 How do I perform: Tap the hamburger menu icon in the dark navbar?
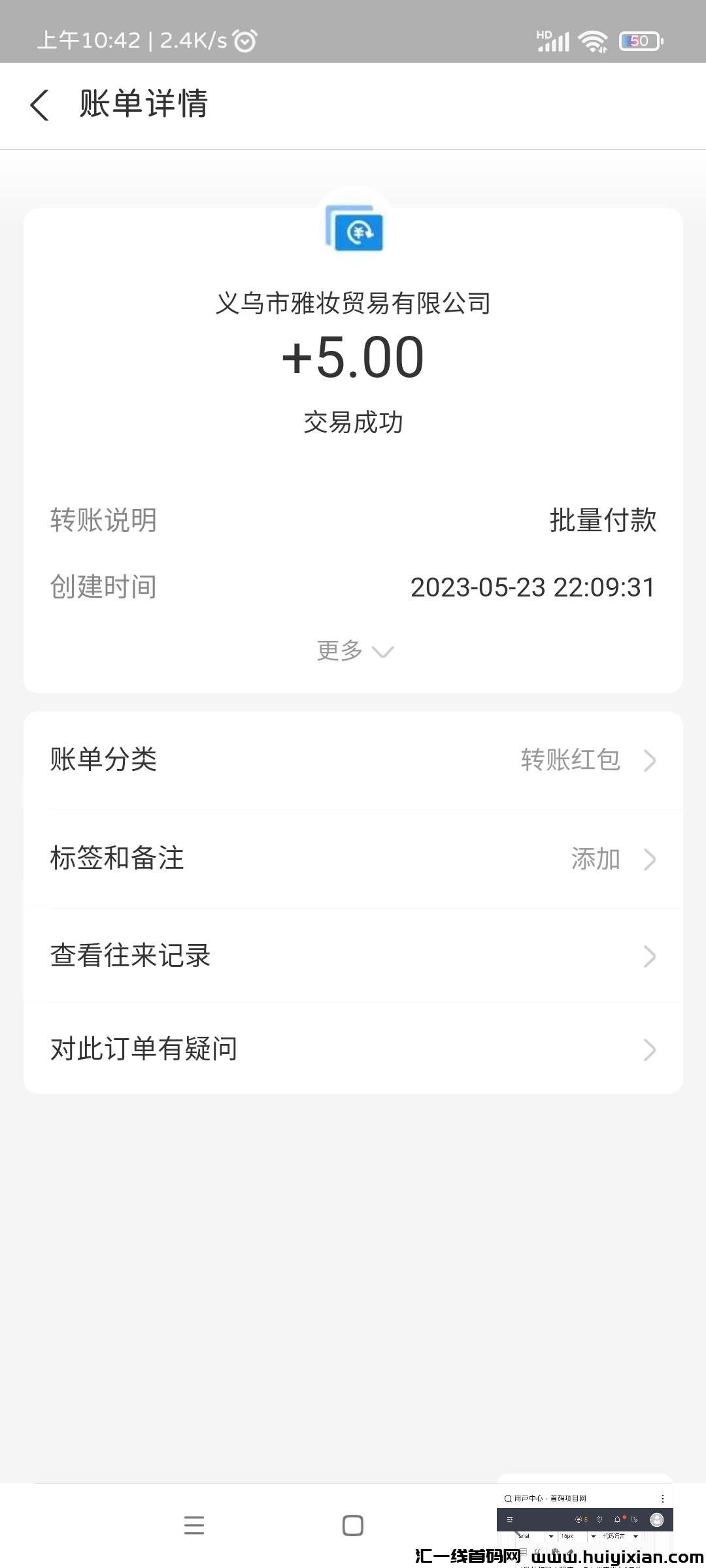click(x=509, y=1520)
